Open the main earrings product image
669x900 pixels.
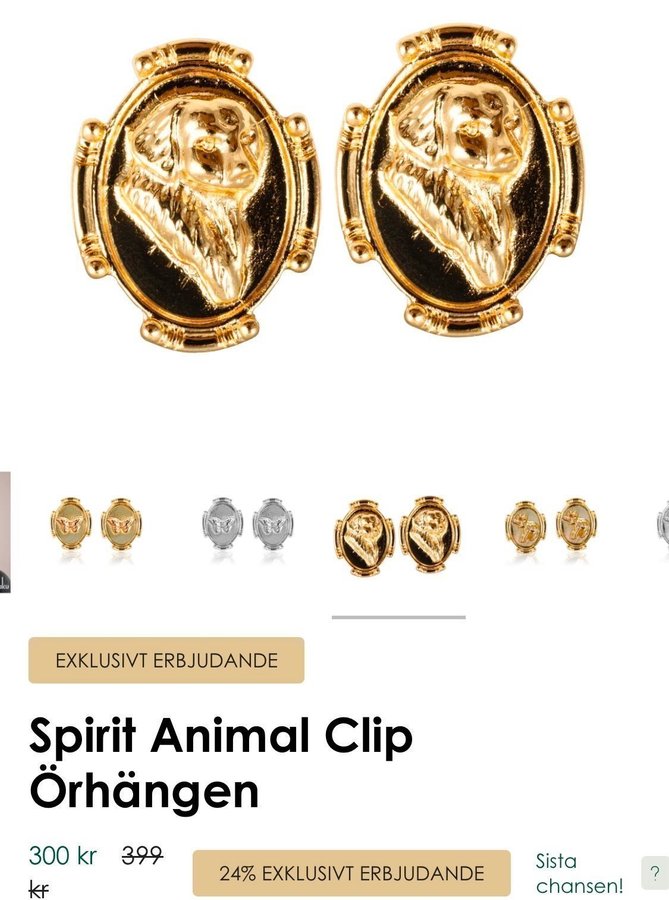point(330,190)
